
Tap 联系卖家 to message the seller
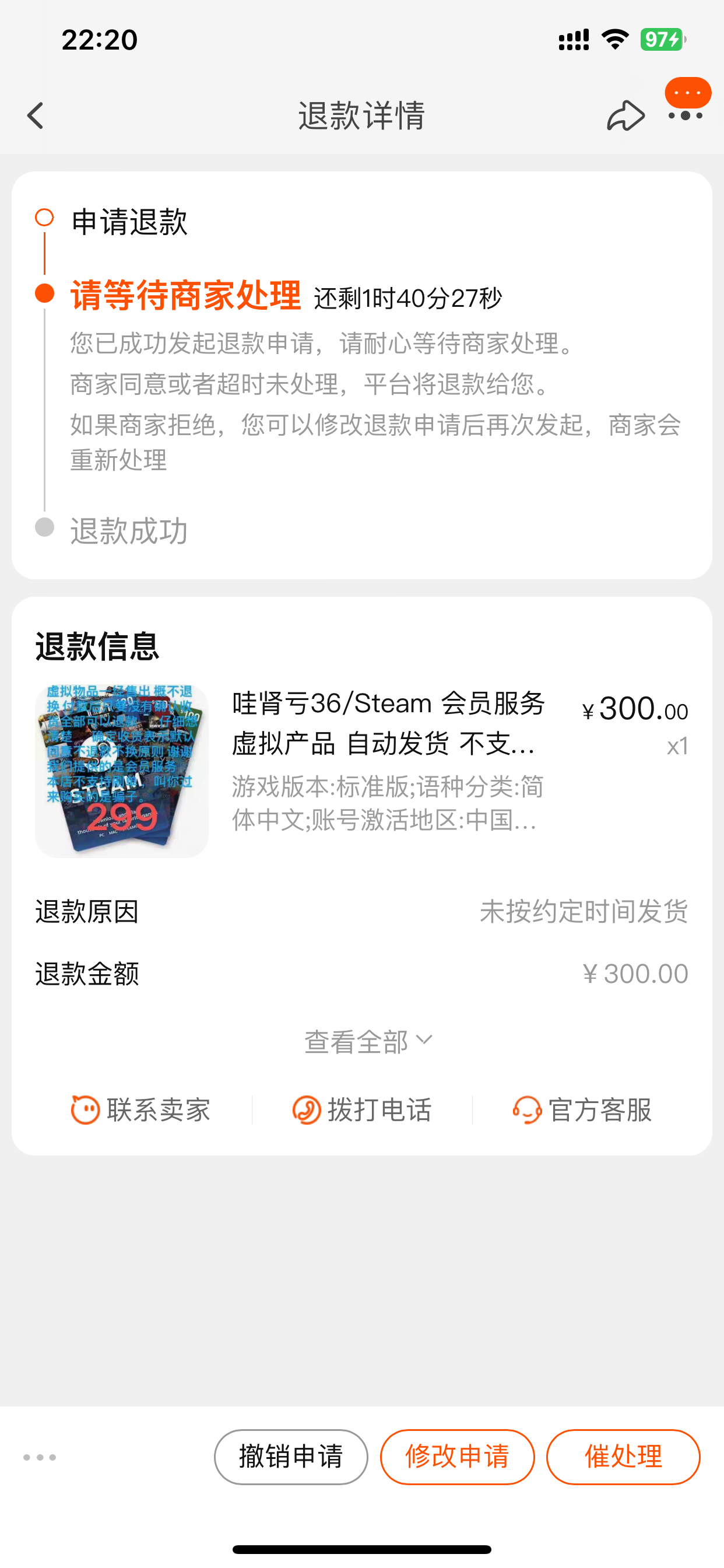pos(141,1109)
